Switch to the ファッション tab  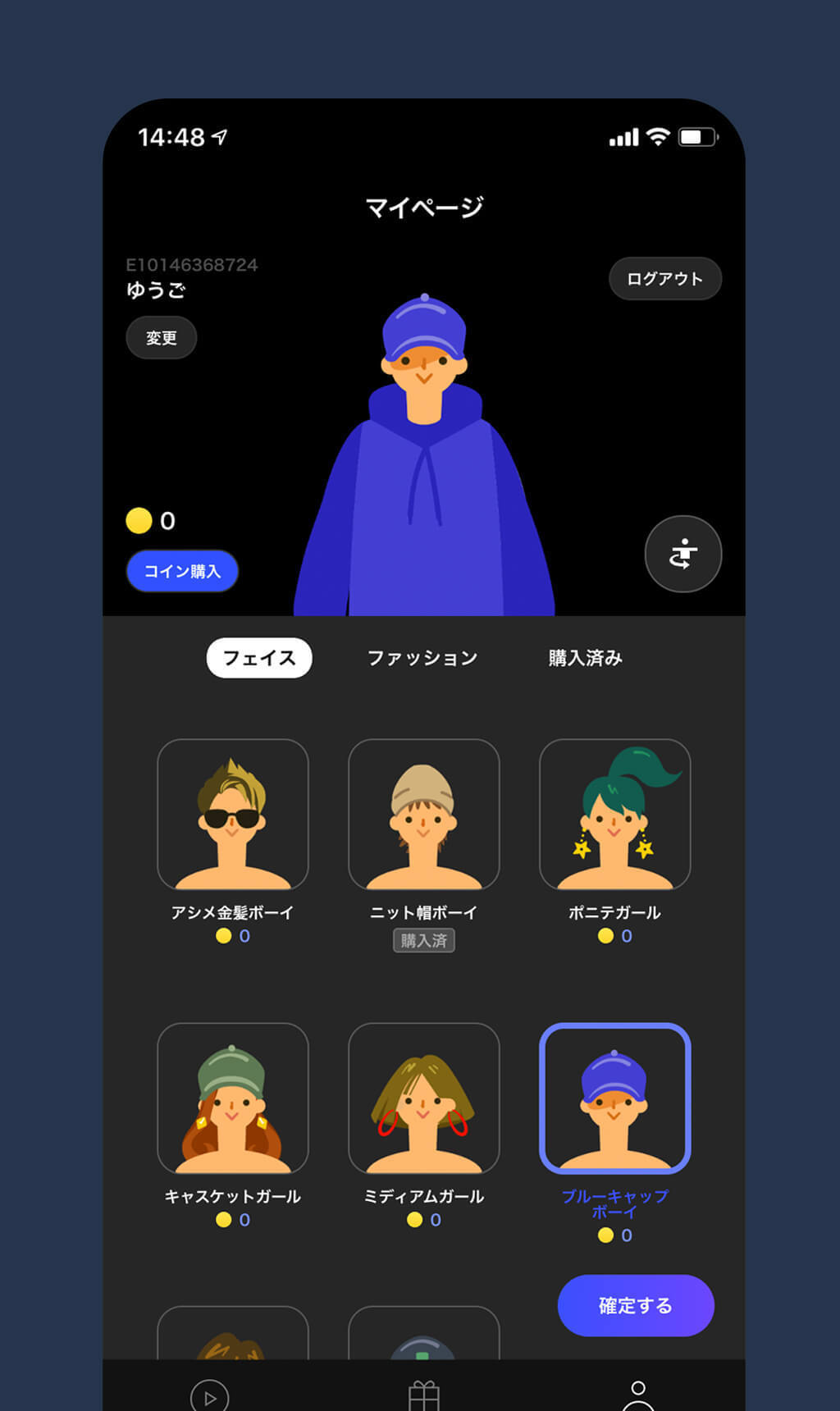coord(423,657)
